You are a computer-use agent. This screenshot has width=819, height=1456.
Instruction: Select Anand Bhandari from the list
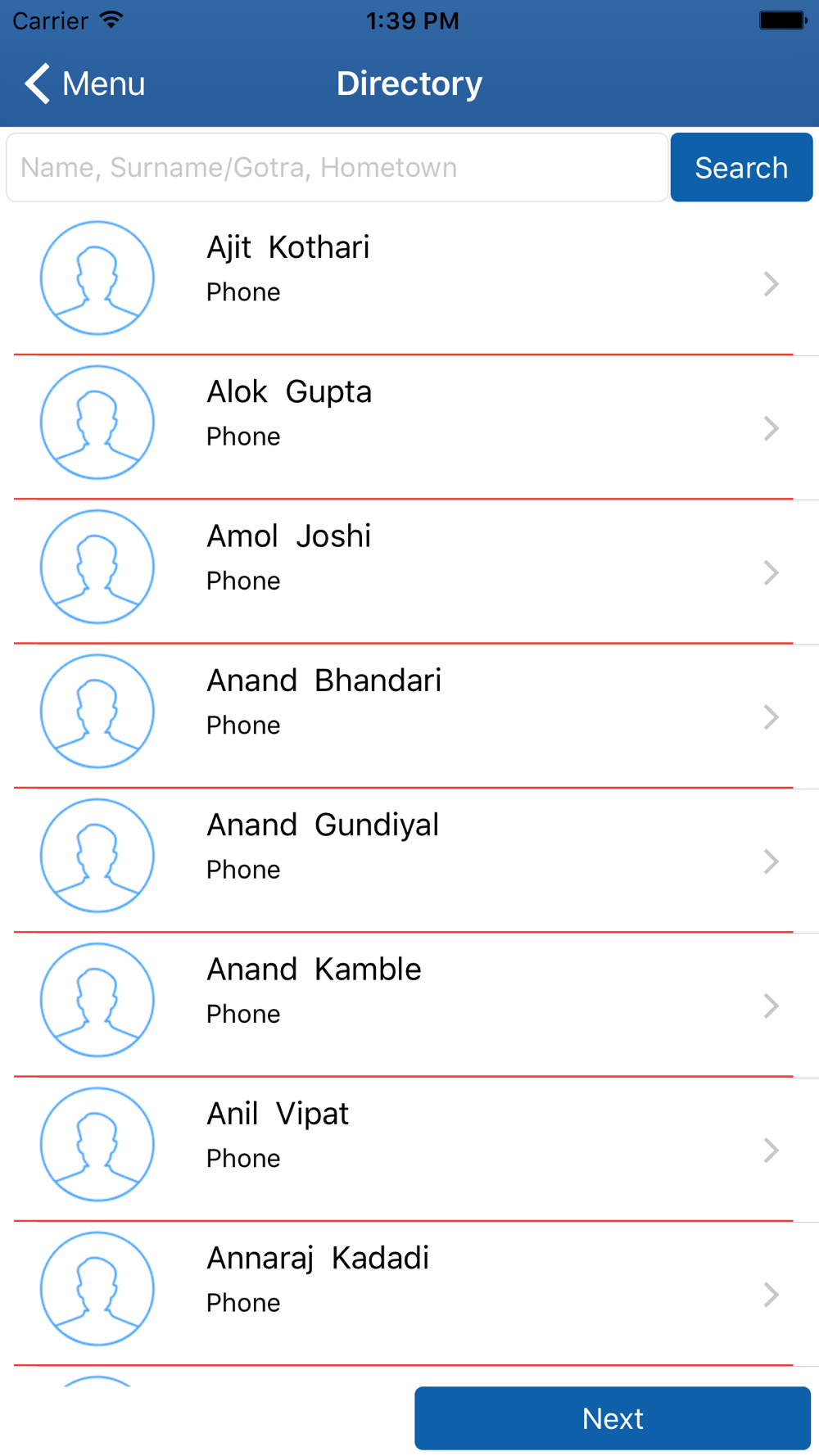[409, 716]
